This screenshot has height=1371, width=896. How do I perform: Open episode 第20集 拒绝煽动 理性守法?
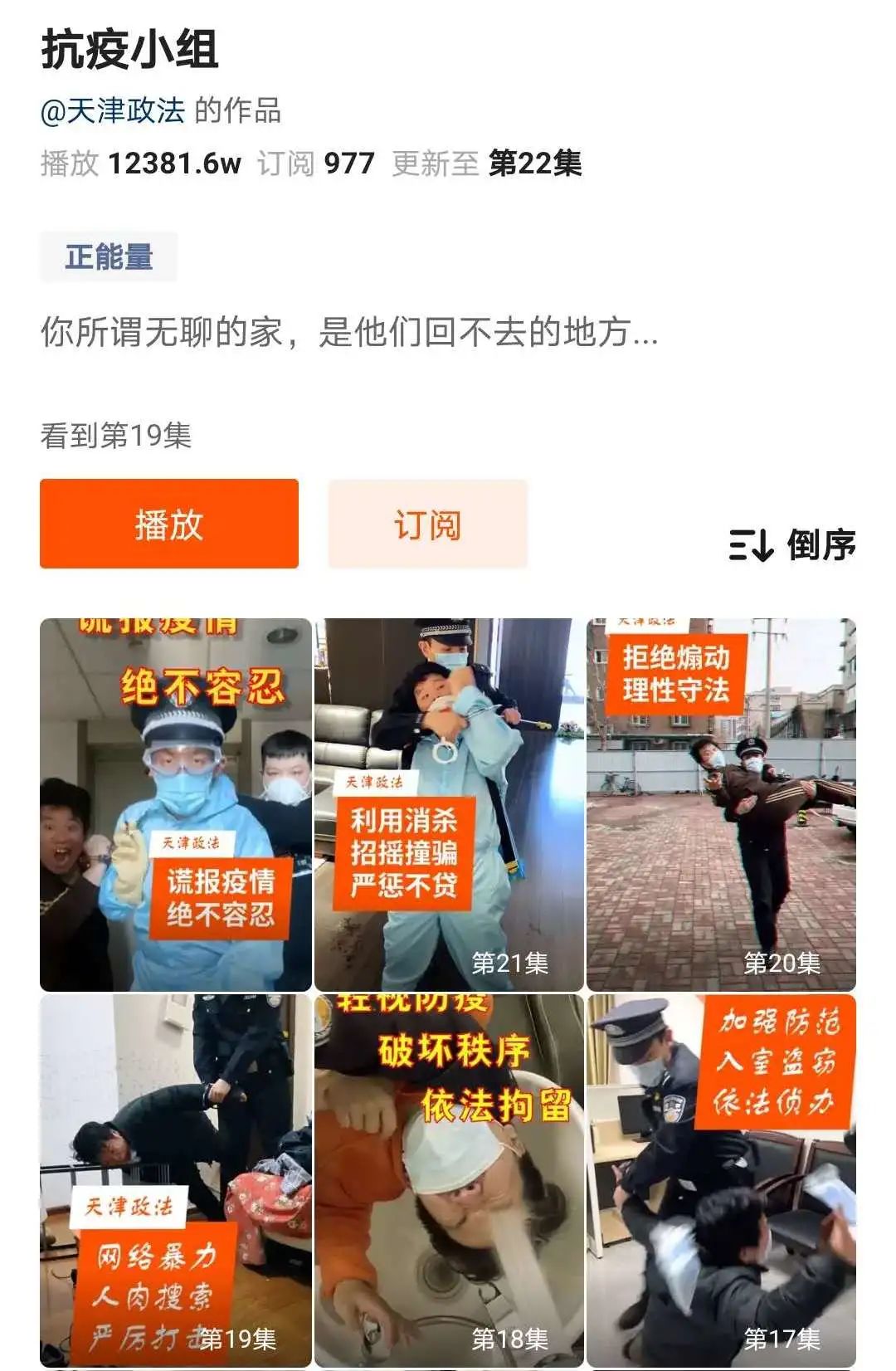tap(721, 804)
